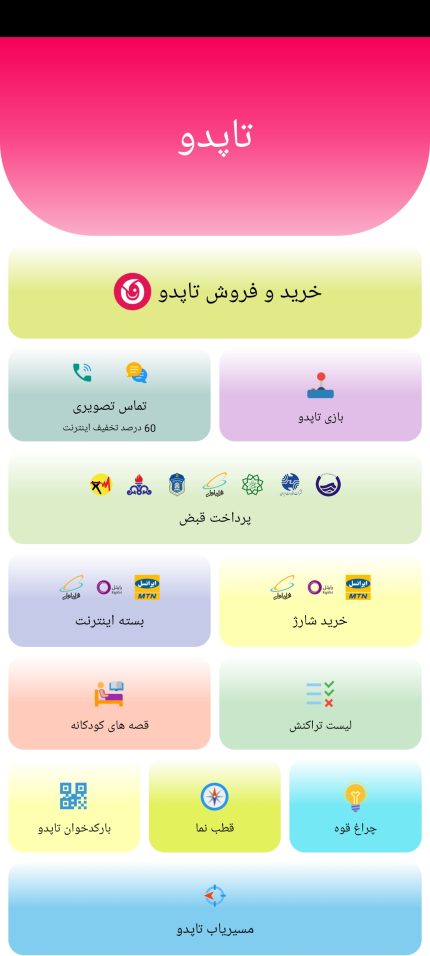
Task: Open the بازی تاپدو game card
Action: coord(320,395)
